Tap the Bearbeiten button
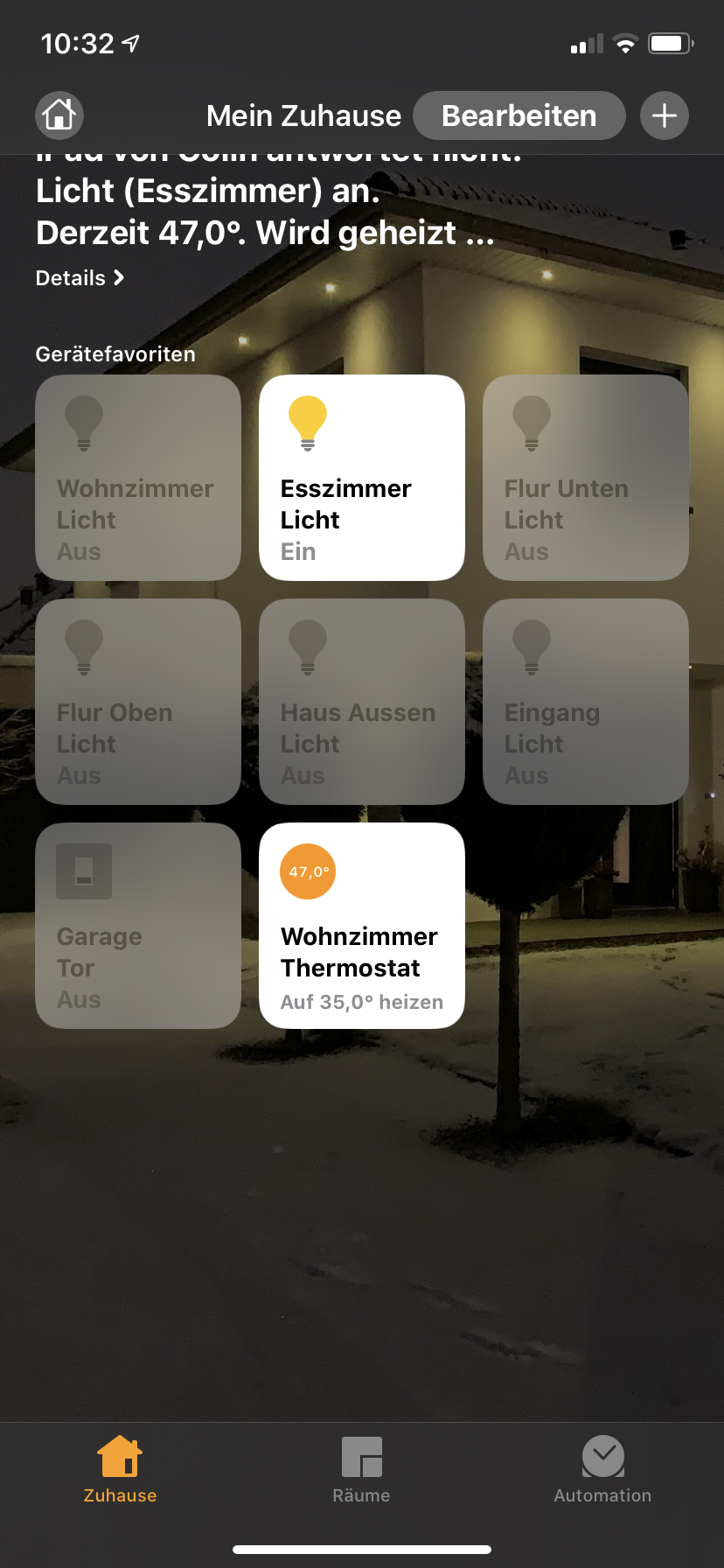 coord(519,115)
